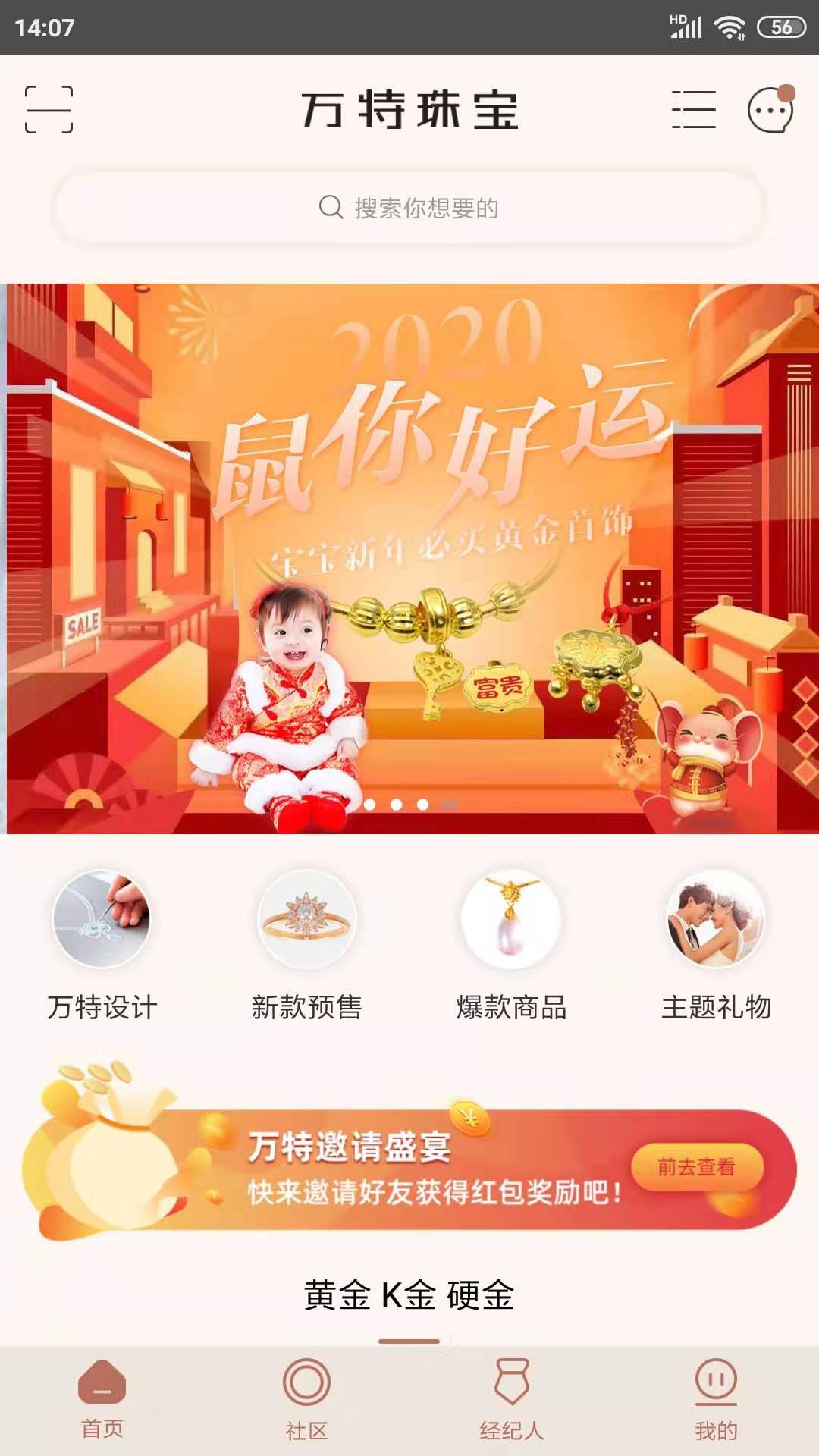Open the QR scan icon

49,110
